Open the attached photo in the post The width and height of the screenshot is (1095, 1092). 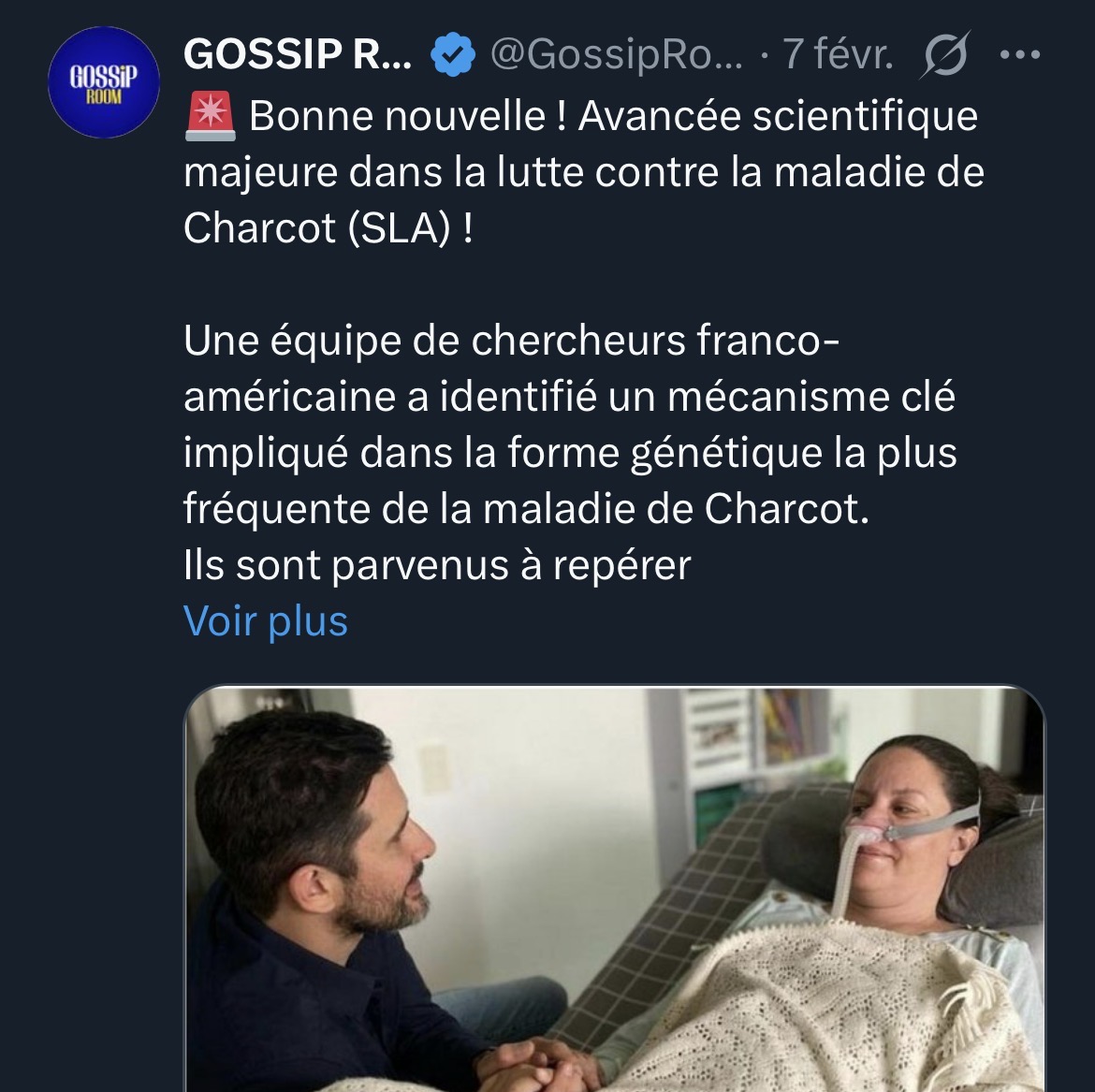tap(614, 889)
